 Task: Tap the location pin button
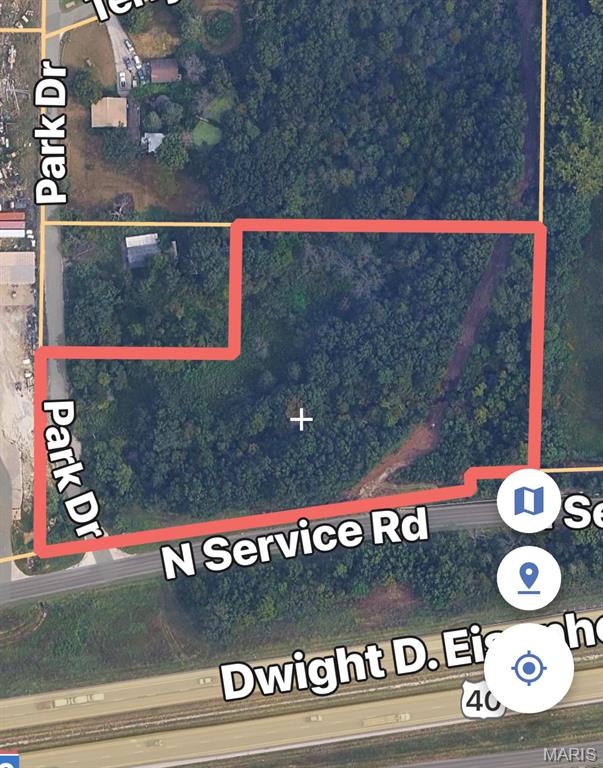528,578
